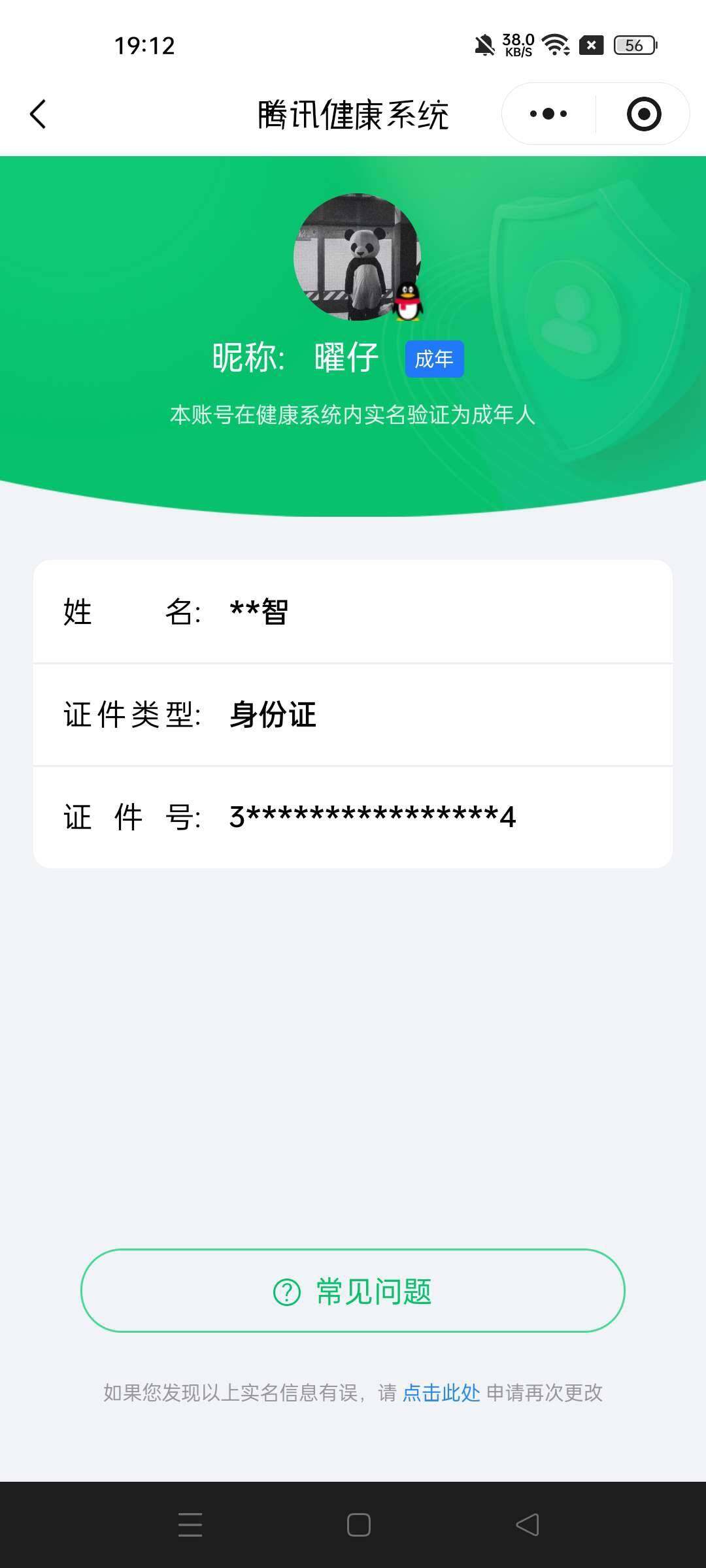Tap the 成年 adult status badge
The height and width of the screenshot is (1568, 706).
pyautogui.click(x=434, y=358)
